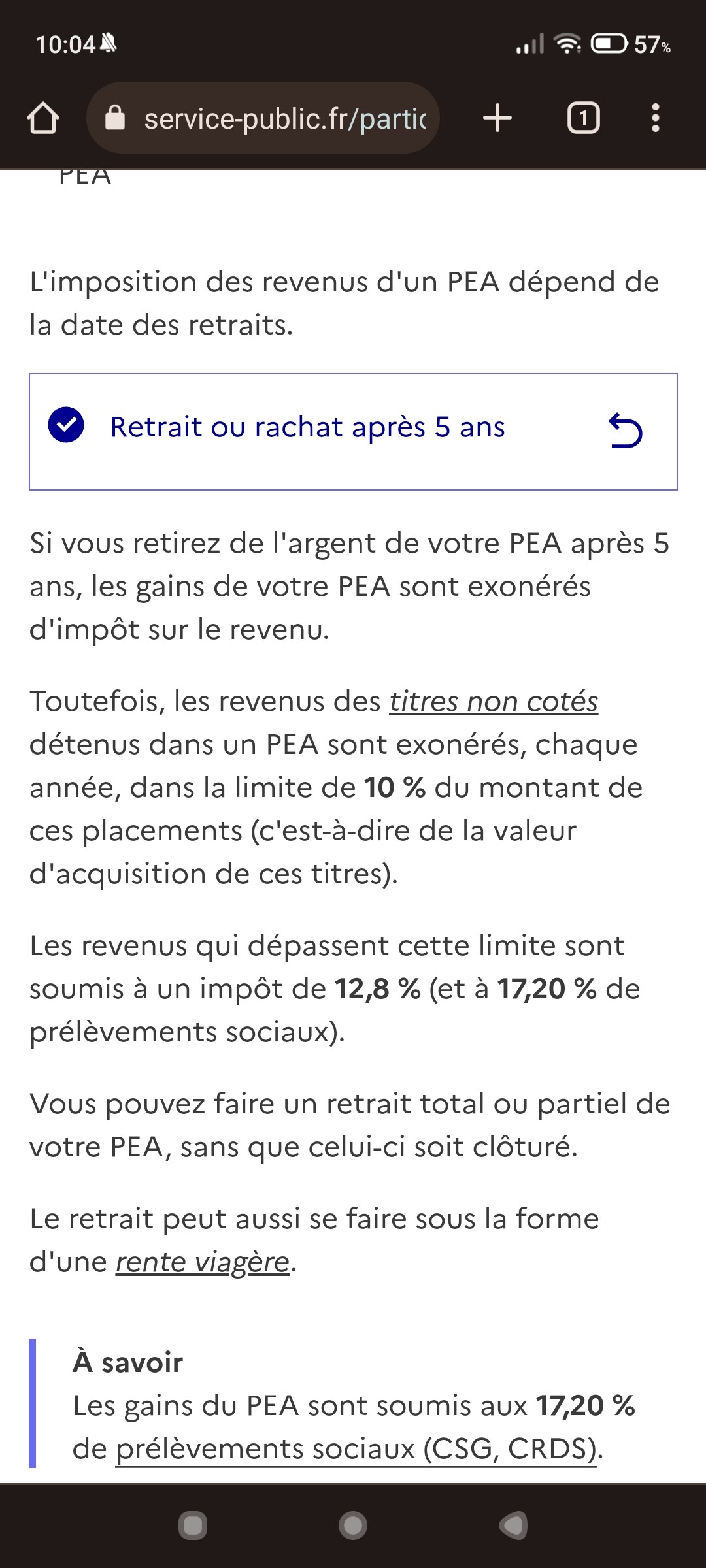This screenshot has width=706, height=1568.
Task: Open the browser overflow menu
Action: point(656,118)
